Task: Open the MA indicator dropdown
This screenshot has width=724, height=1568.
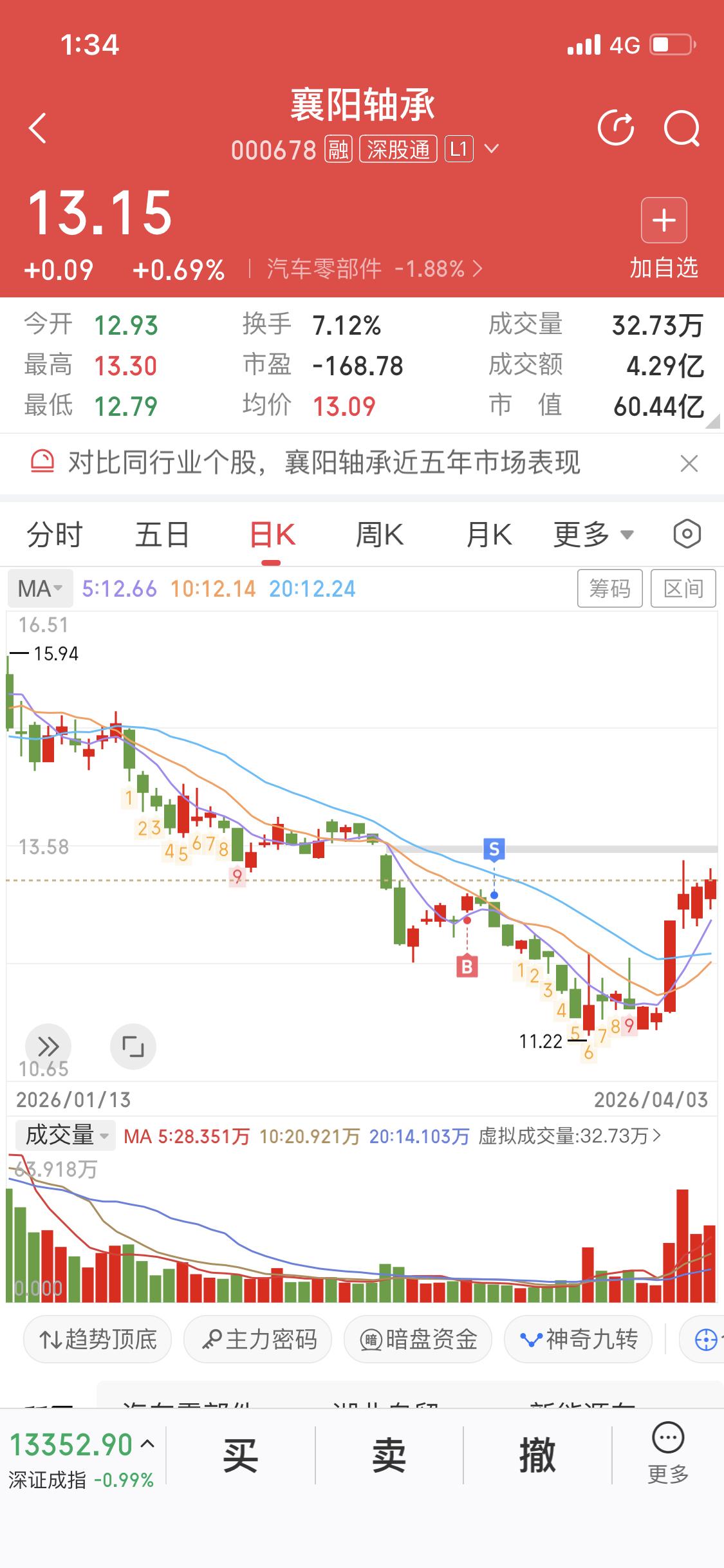Action: 40,588
